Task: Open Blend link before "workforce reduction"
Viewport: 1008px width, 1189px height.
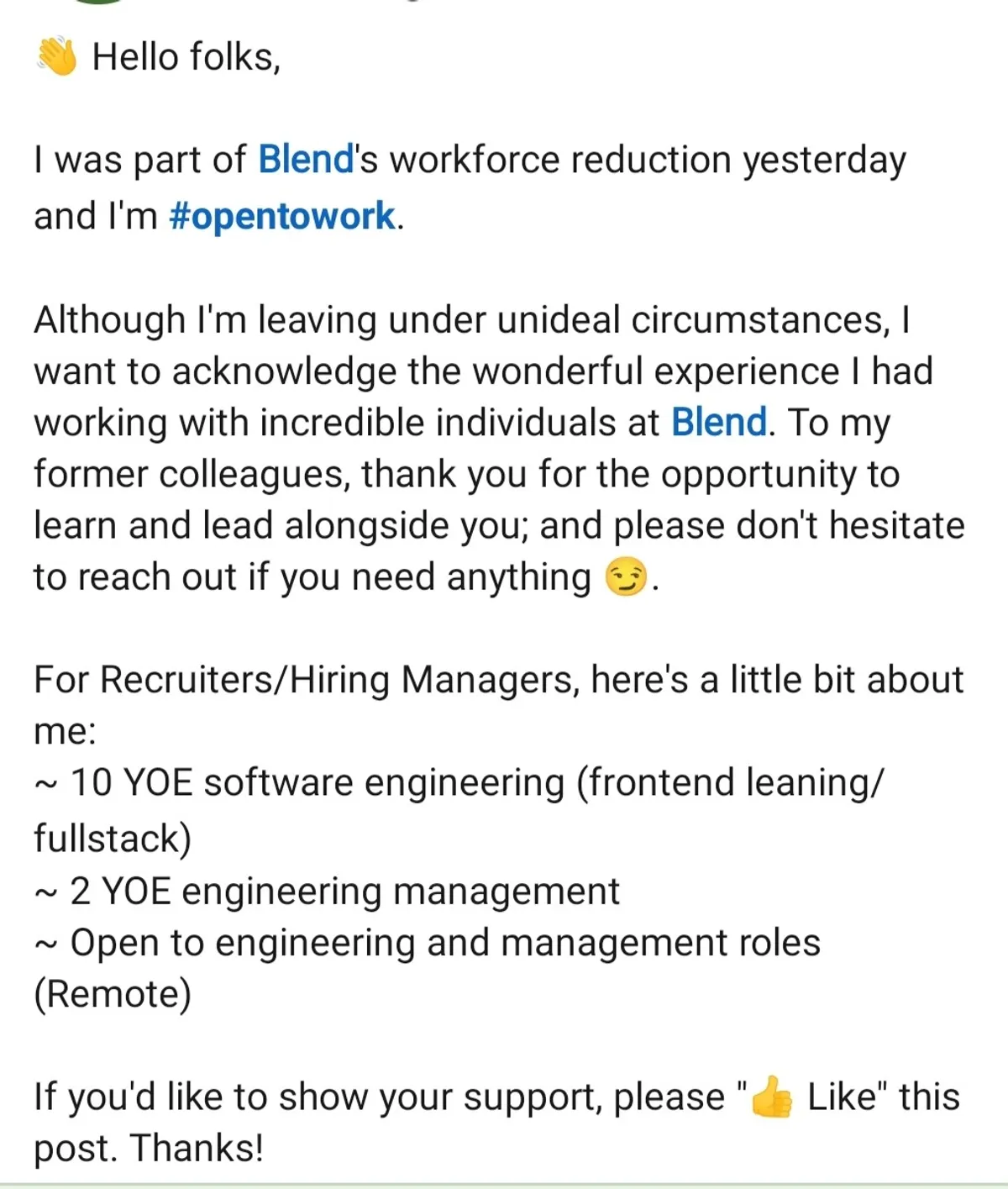Action: pos(306,160)
